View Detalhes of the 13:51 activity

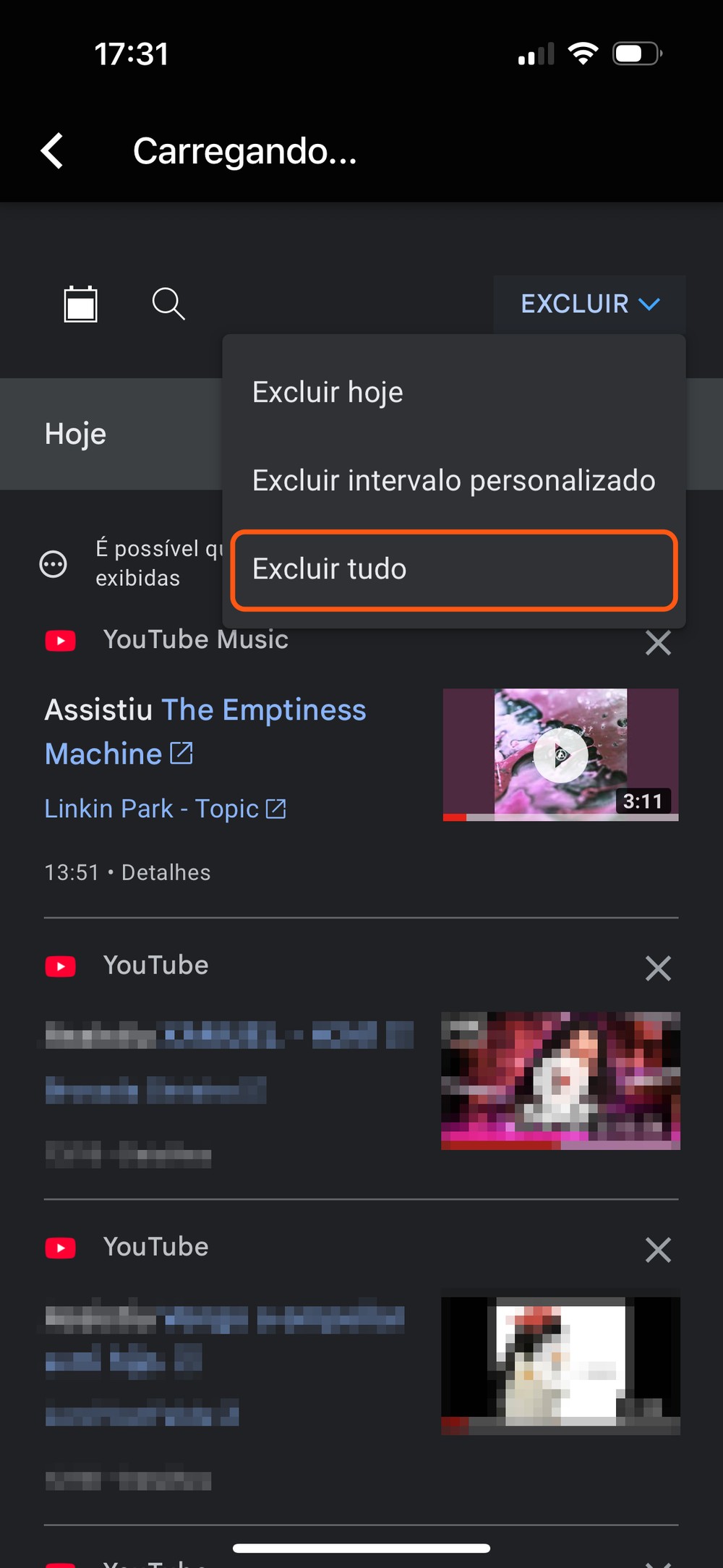166,872
